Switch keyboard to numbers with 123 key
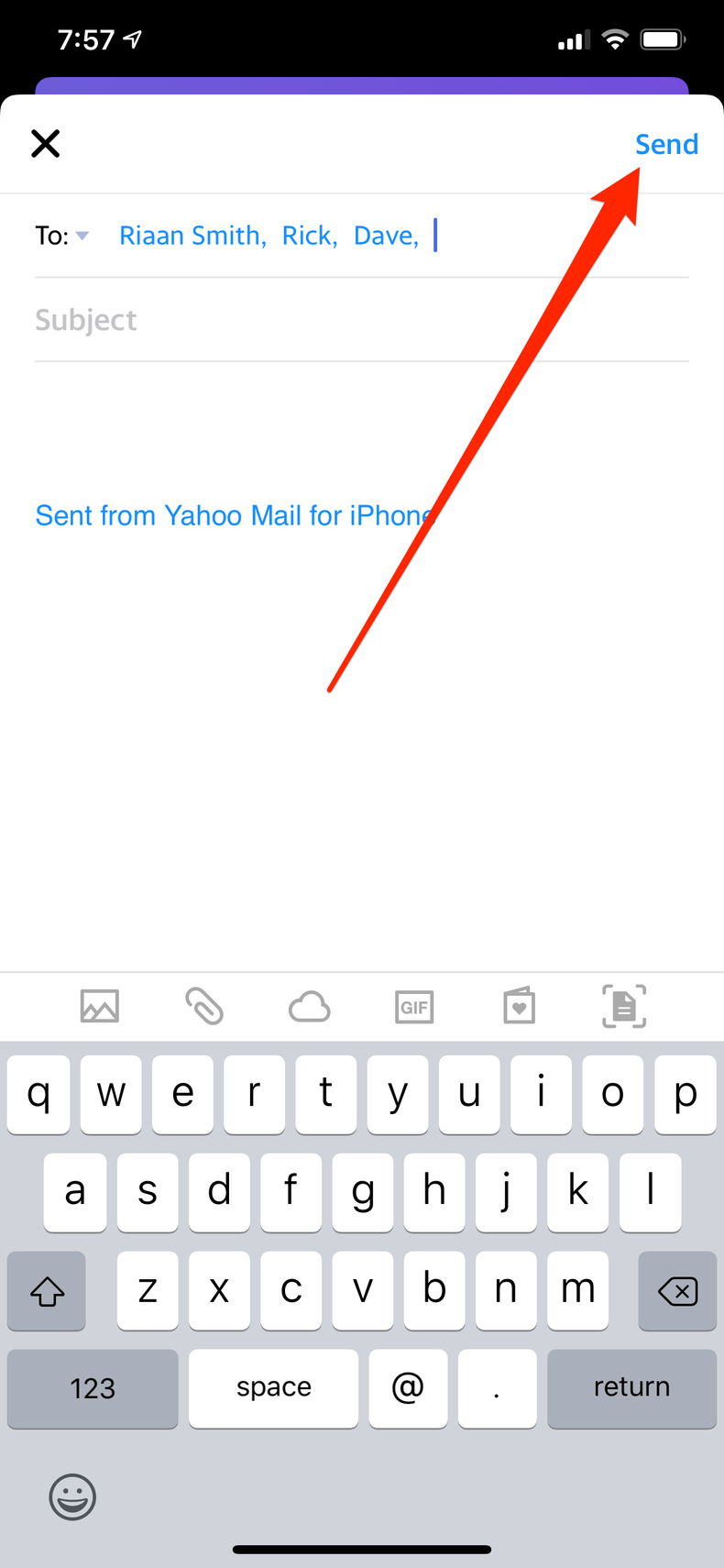This screenshot has height=1568, width=724. pos(92,1388)
